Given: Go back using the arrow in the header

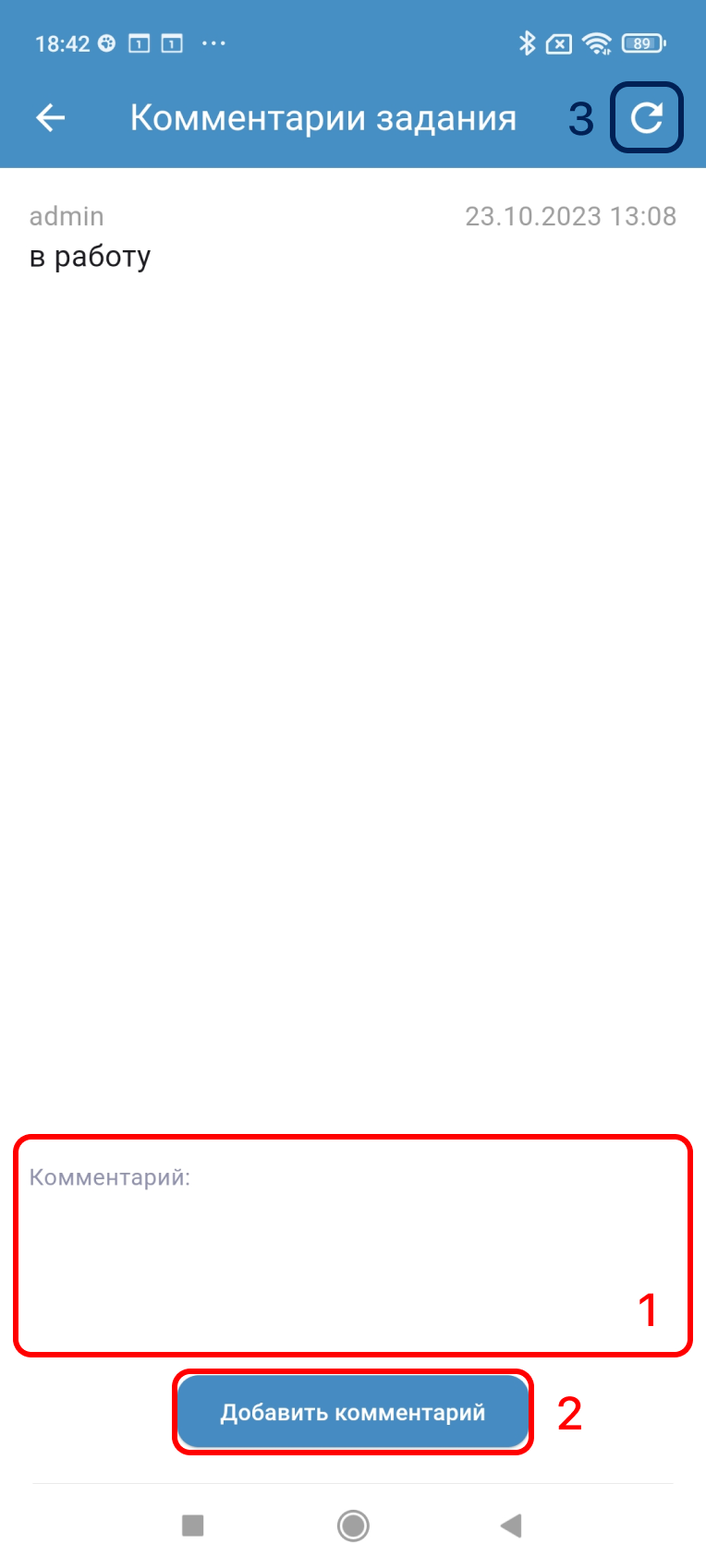Looking at the screenshot, I should click(51, 117).
